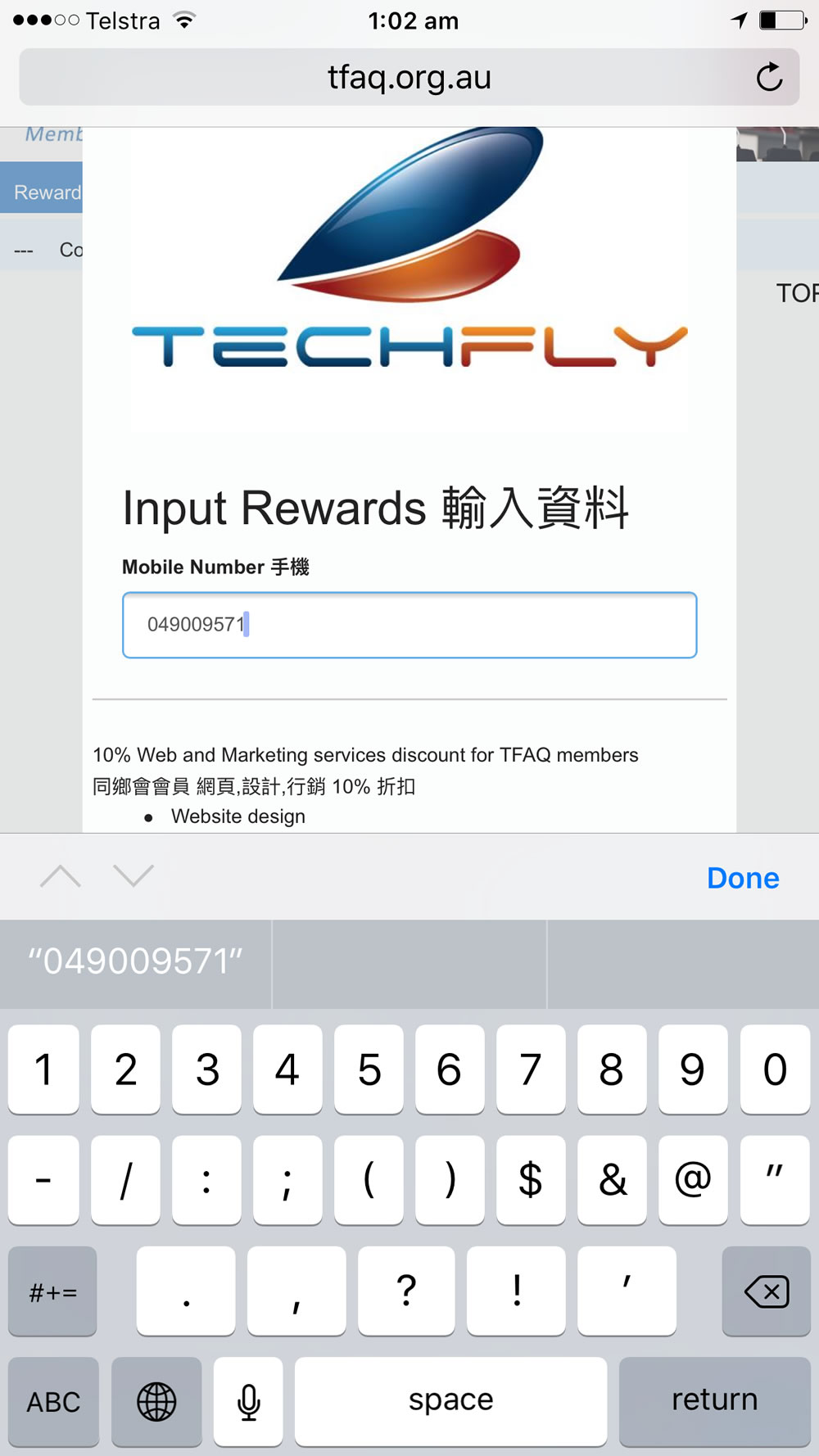Type digit 5 on the keyboard
The image size is (819, 1456).
pos(369,1069)
